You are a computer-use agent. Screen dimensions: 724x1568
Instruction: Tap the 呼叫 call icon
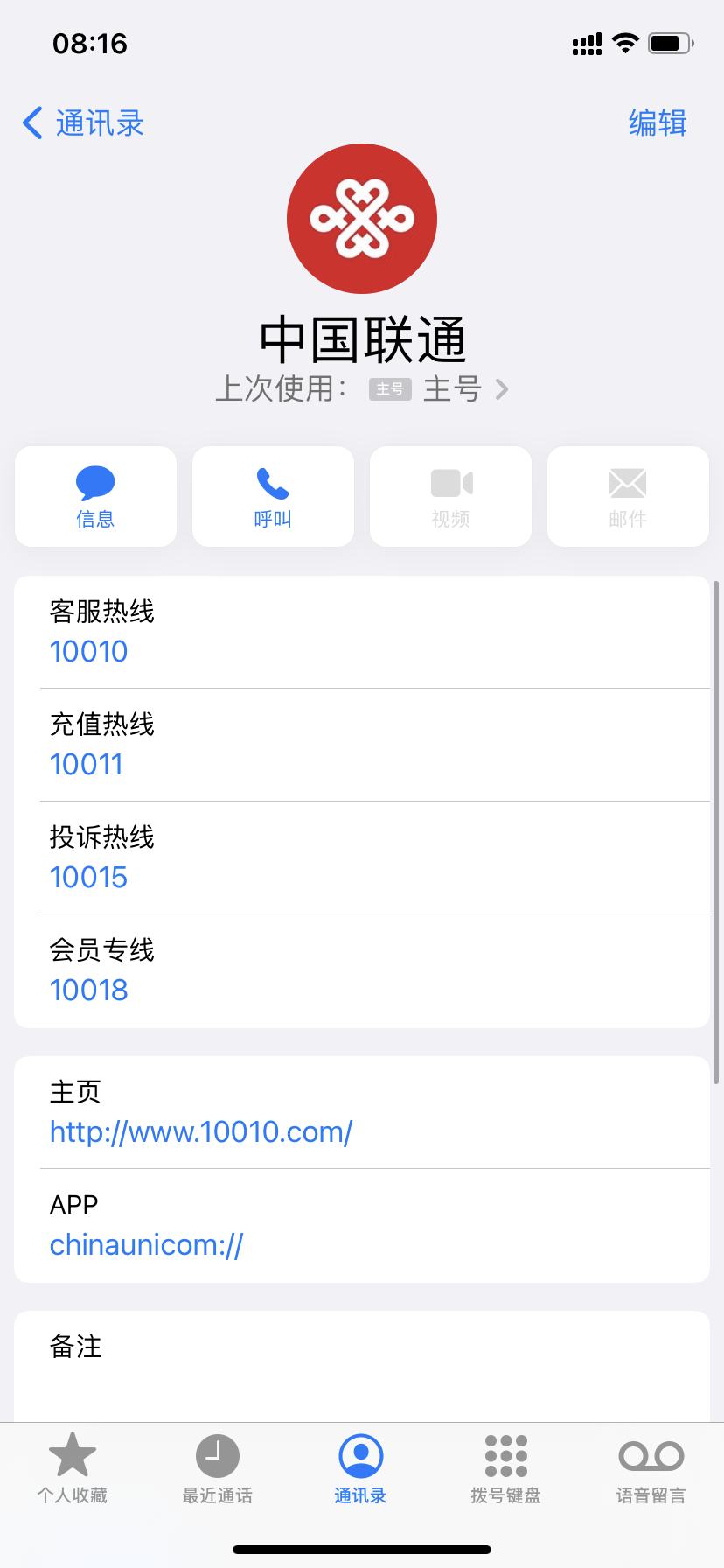(x=273, y=495)
